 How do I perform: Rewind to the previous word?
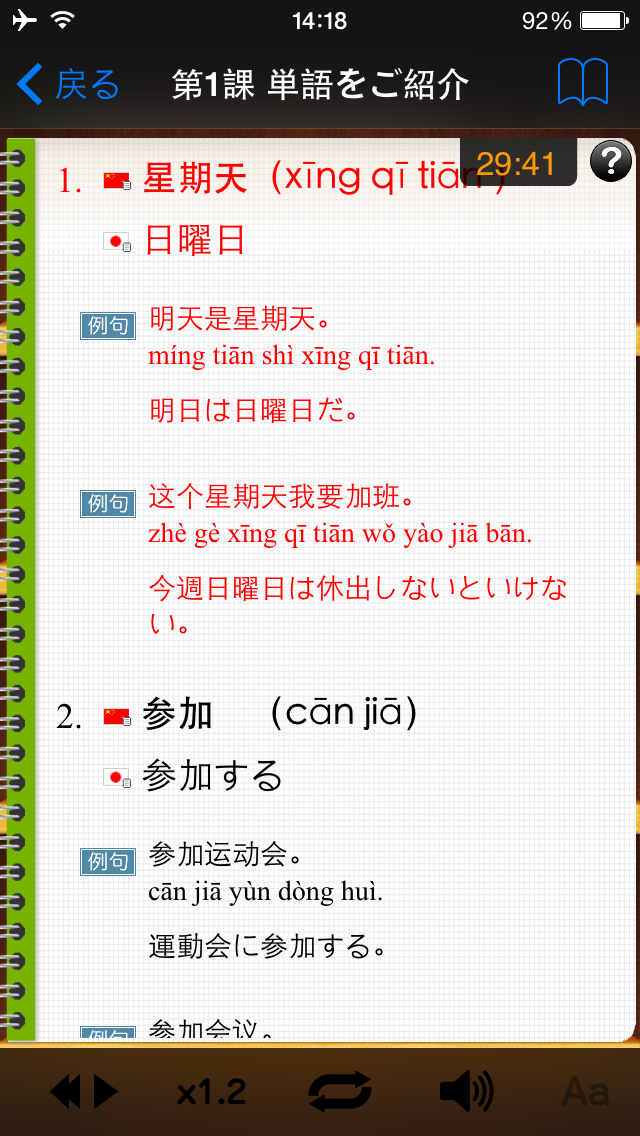[x=65, y=1092]
